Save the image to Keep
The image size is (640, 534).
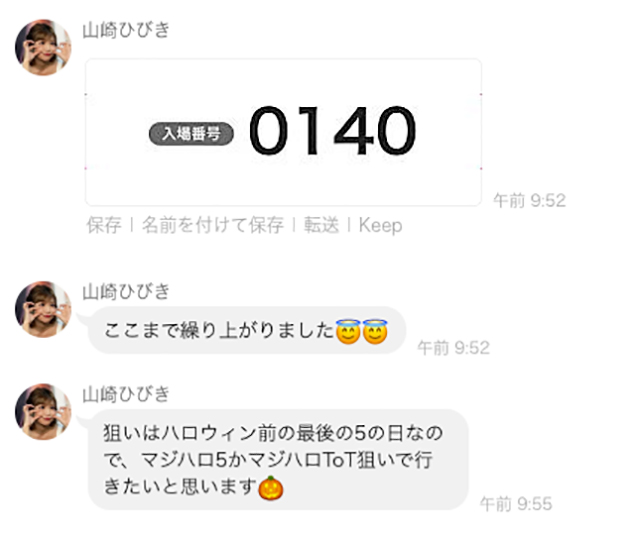tap(380, 225)
